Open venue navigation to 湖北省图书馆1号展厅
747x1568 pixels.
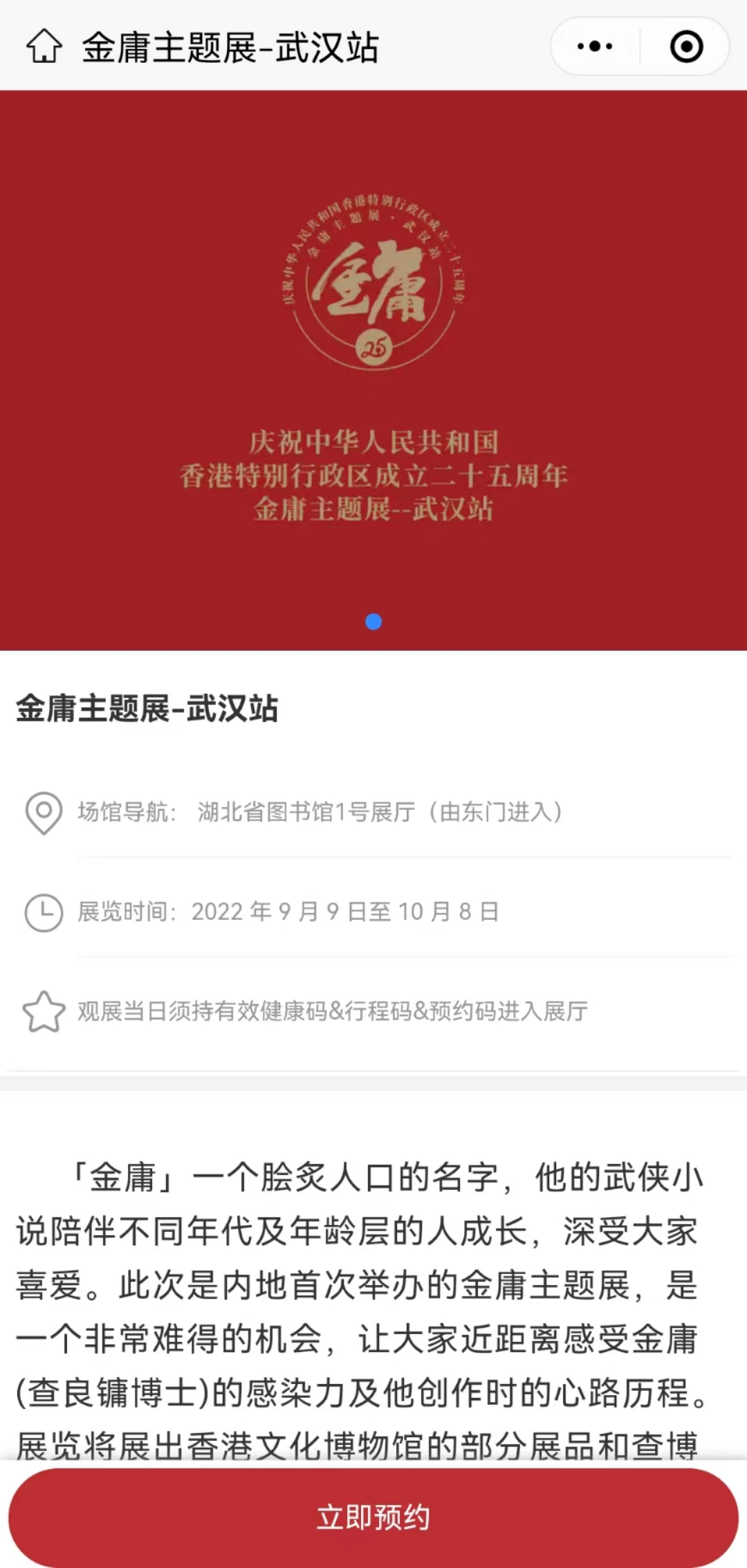point(373,812)
